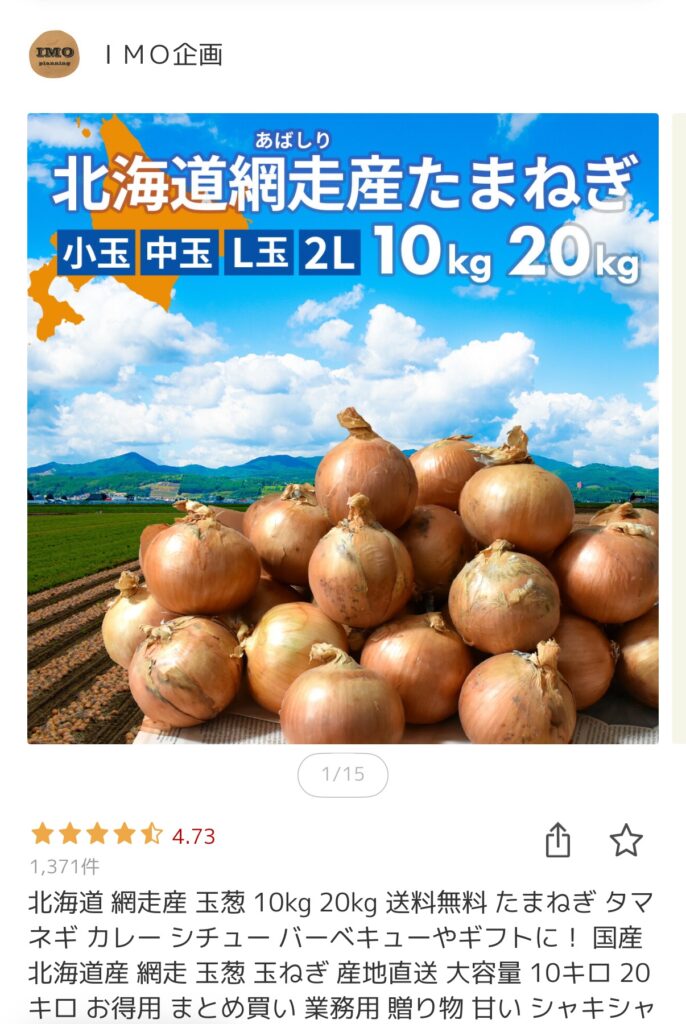686x1024 pixels.
Task: Add this product to favorites
Action: 626,841
